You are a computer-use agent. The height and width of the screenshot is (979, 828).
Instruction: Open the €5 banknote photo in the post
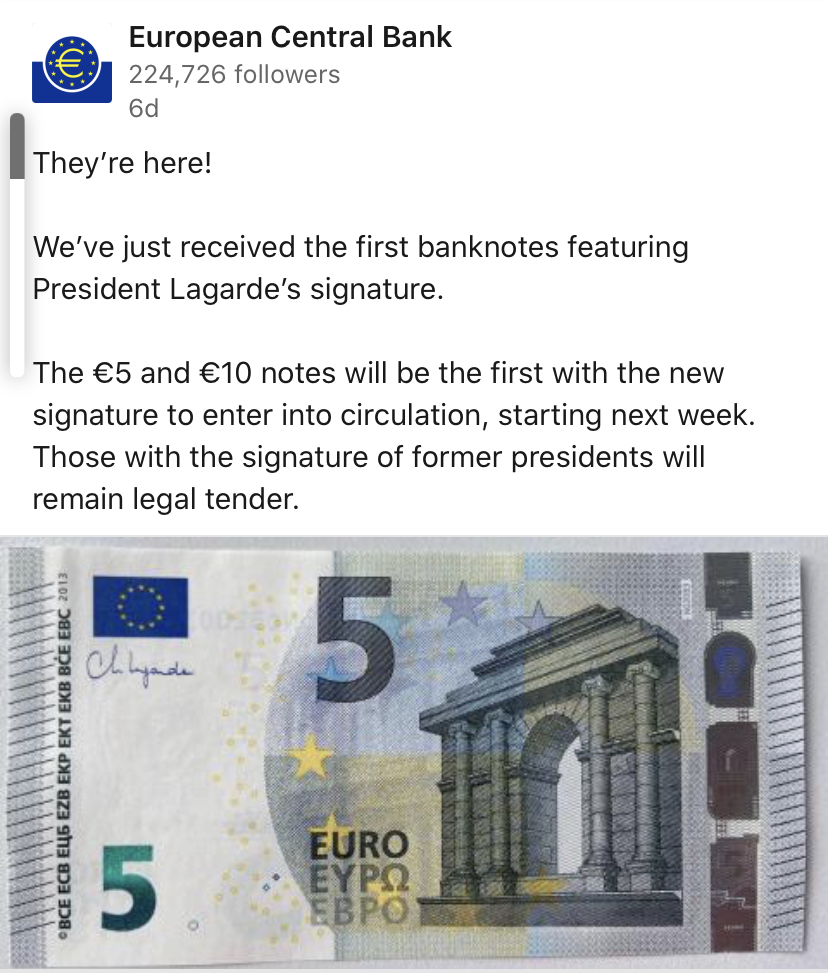tap(414, 755)
